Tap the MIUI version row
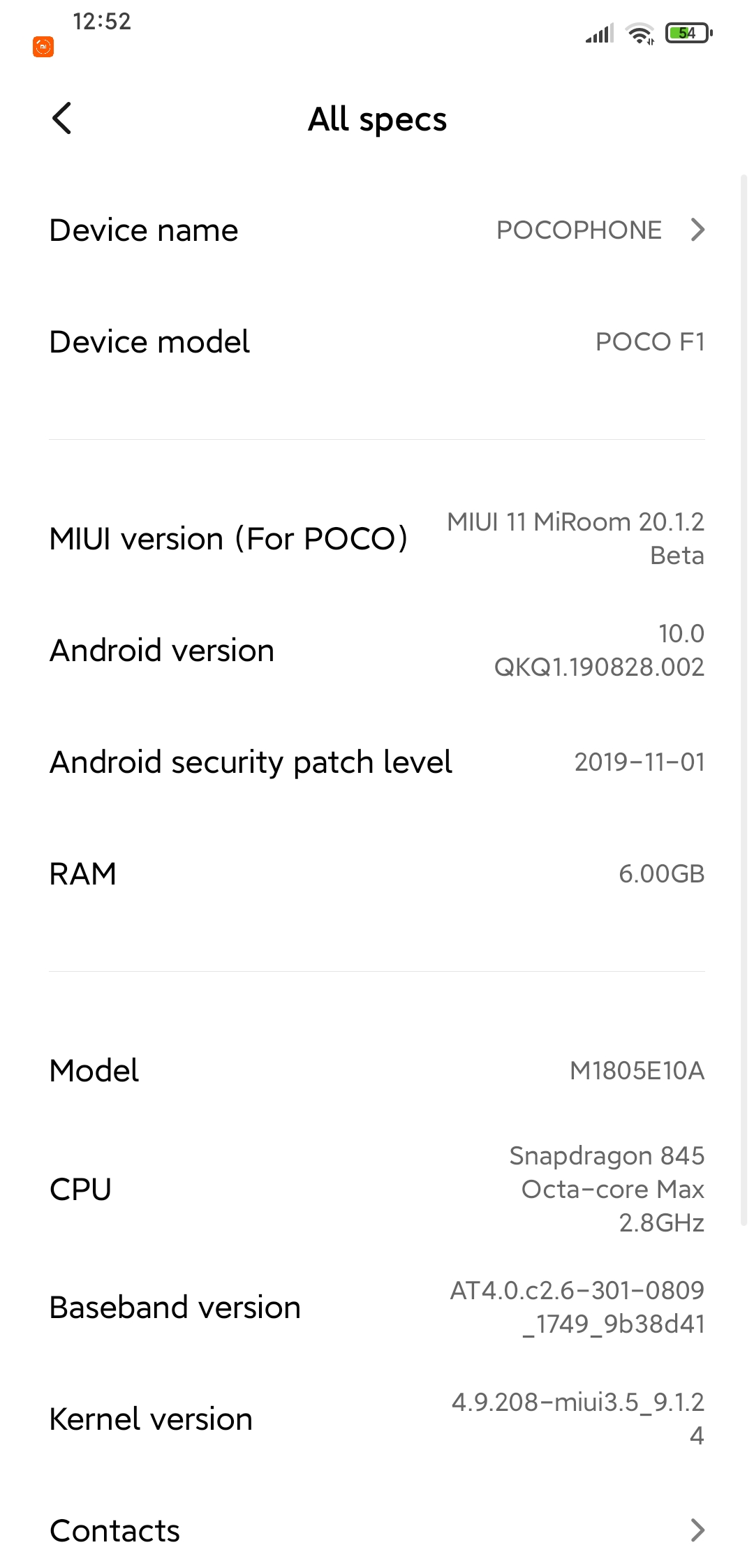Screen dimensions: 754x1568 coord(377,538)
